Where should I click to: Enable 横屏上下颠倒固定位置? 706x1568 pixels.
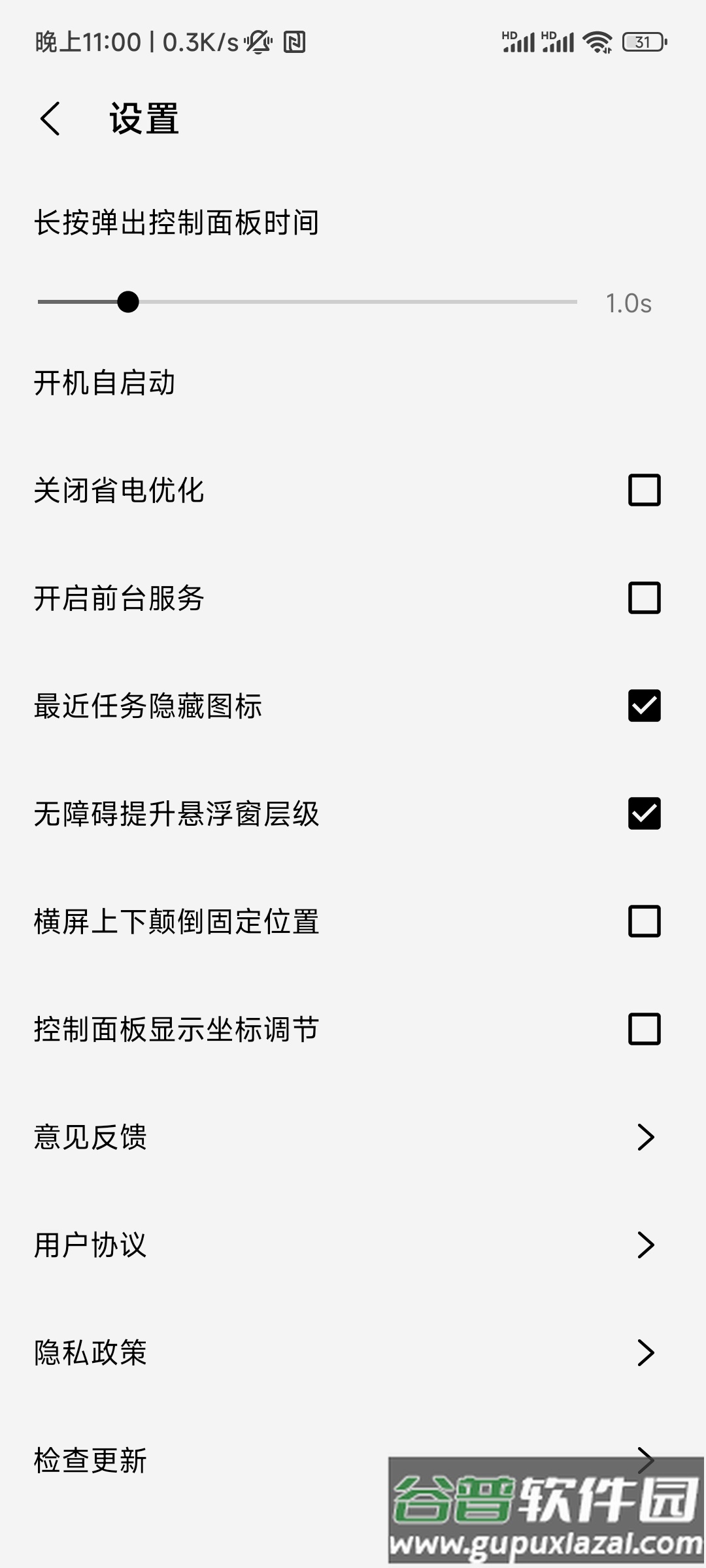pos(643,921)
